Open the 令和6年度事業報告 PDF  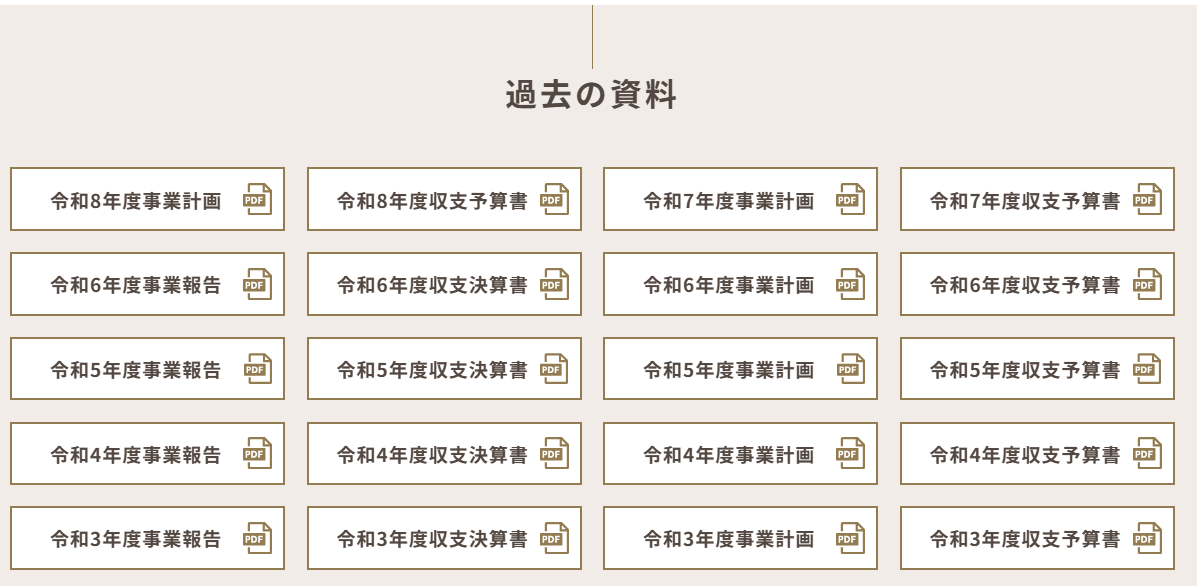click(147, 284)
